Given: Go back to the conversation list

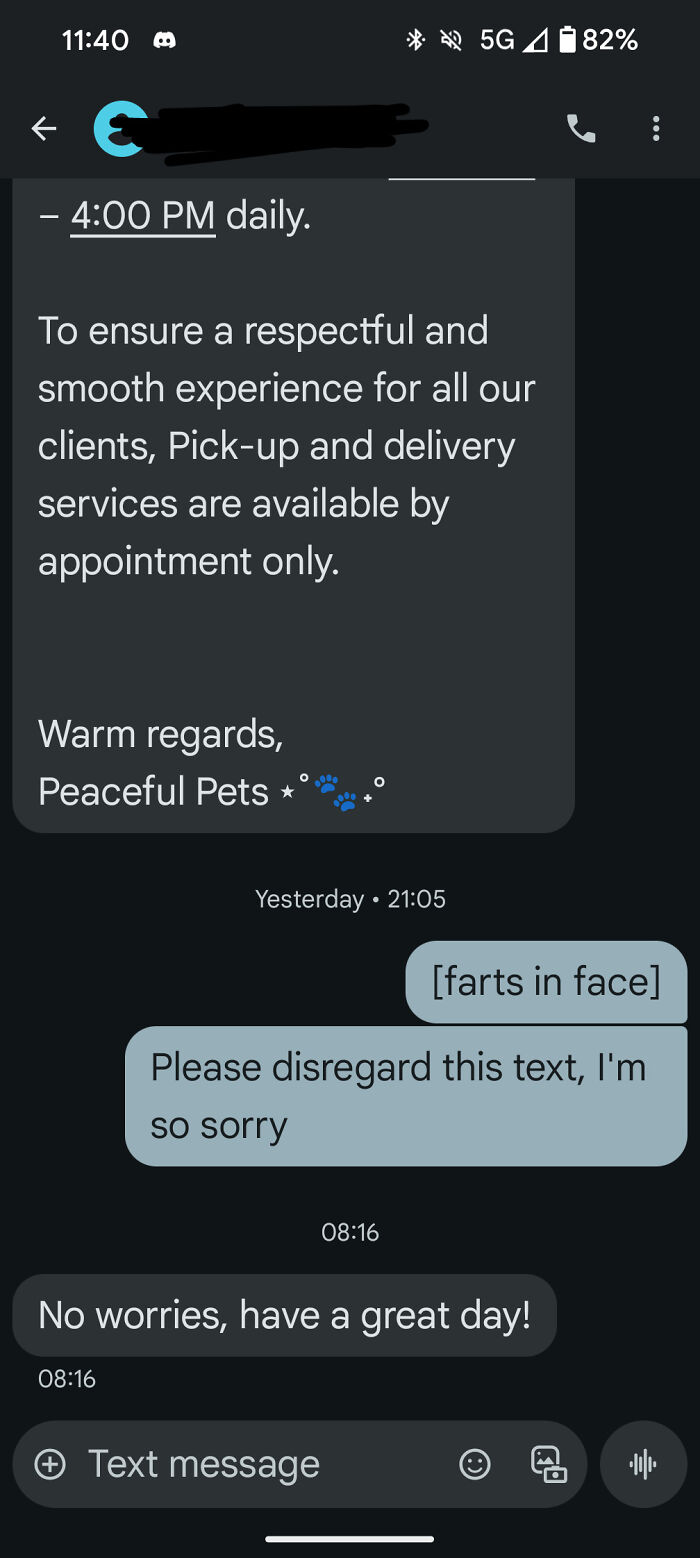Looking at the screenshot, I should (x=44, y=128).
